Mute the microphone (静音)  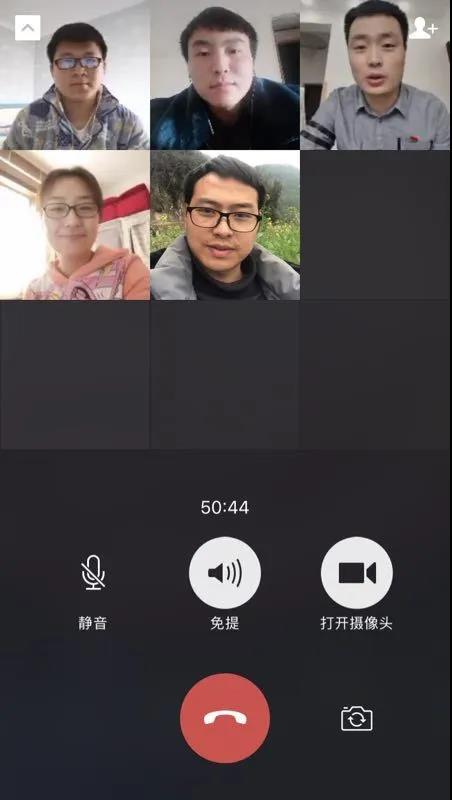[x=93, y=572]
